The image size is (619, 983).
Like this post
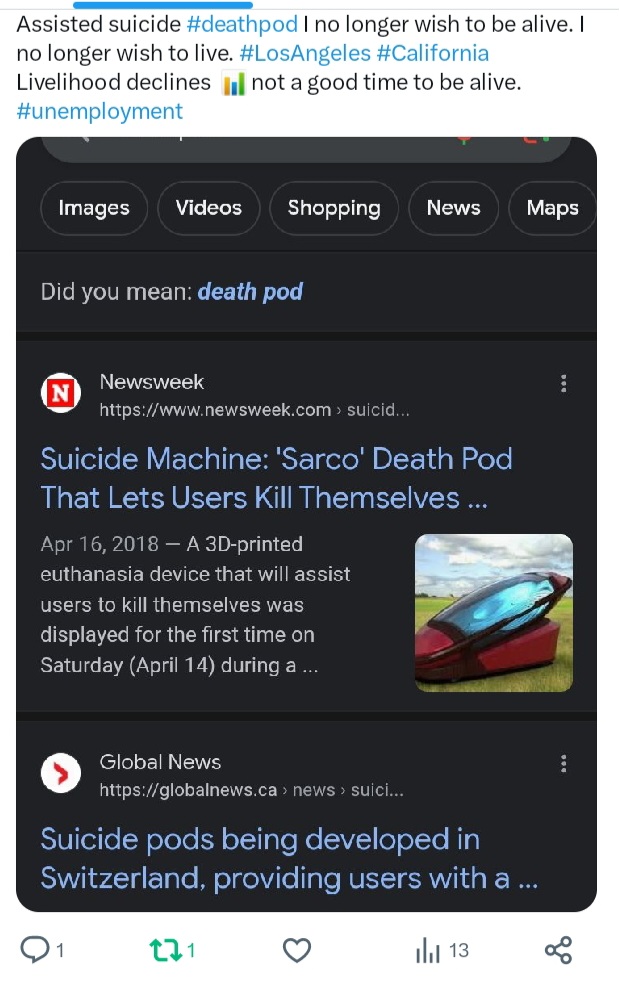pyautogui.click(x=297, y=950)
